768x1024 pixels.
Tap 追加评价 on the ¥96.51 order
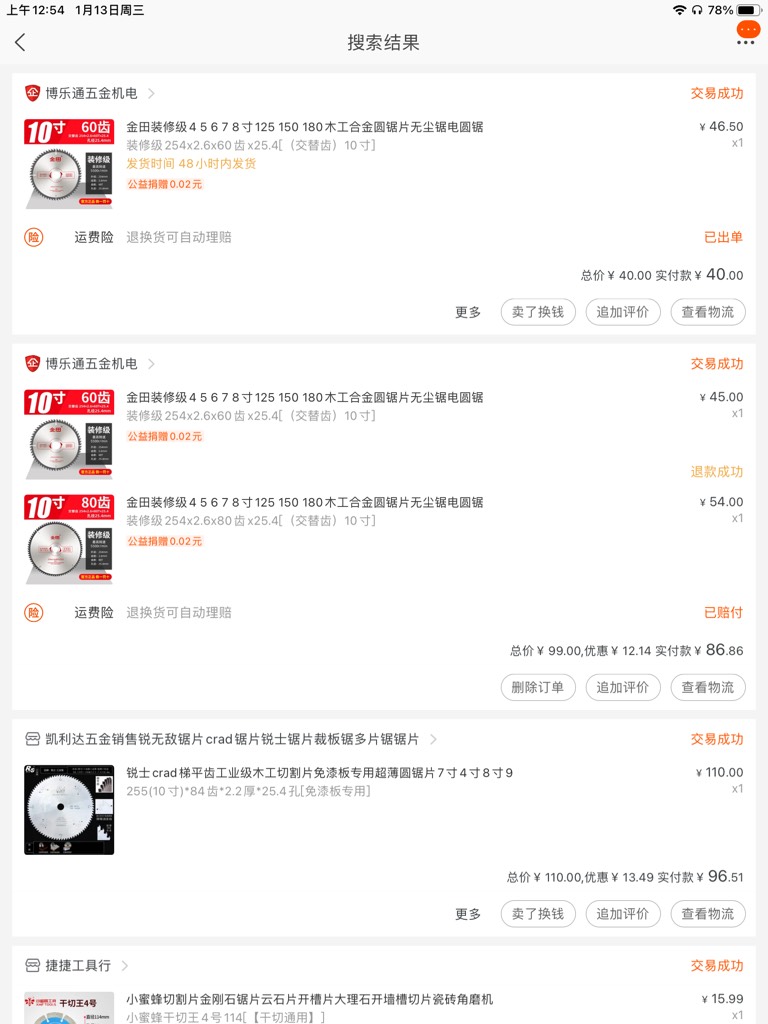pyautogui.click(x=622, y=914)
